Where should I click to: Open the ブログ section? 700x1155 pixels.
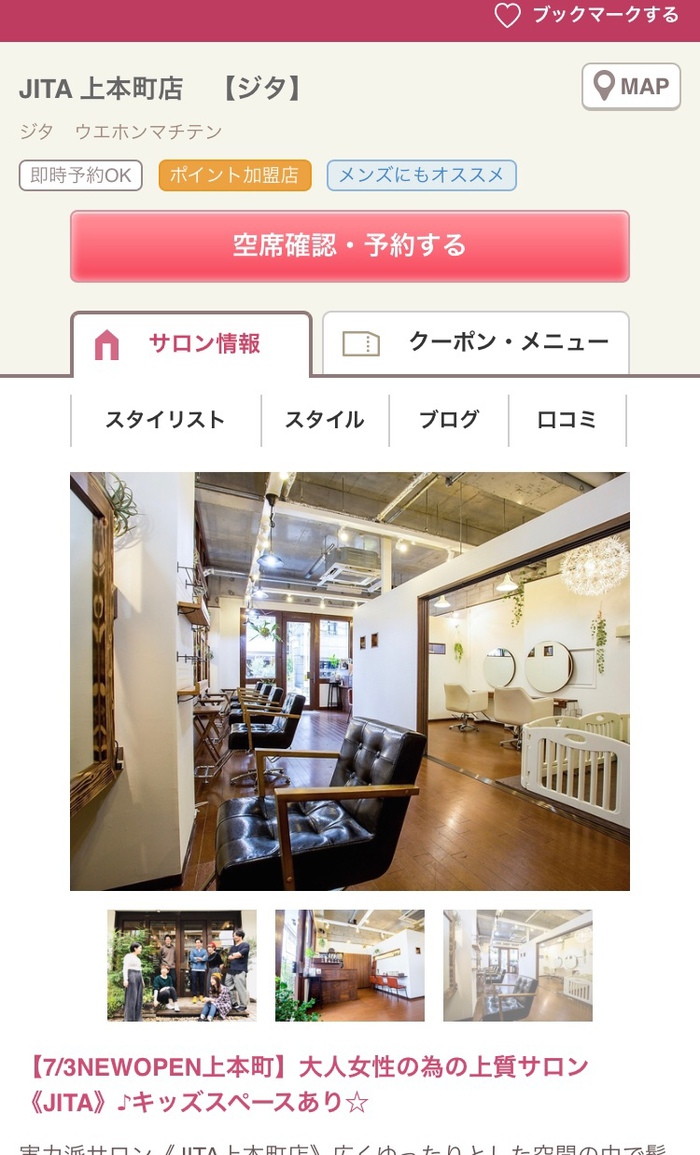click(x=449, y=420)
